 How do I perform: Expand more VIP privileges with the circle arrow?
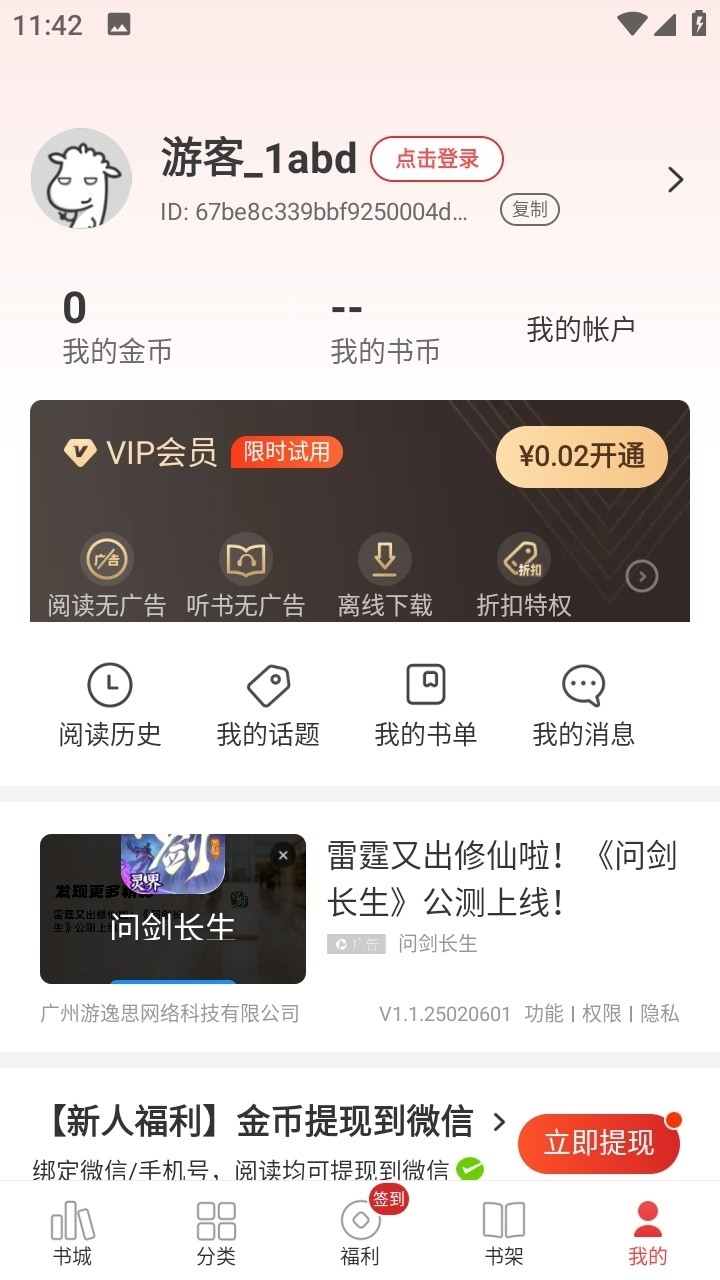(642, 576)
